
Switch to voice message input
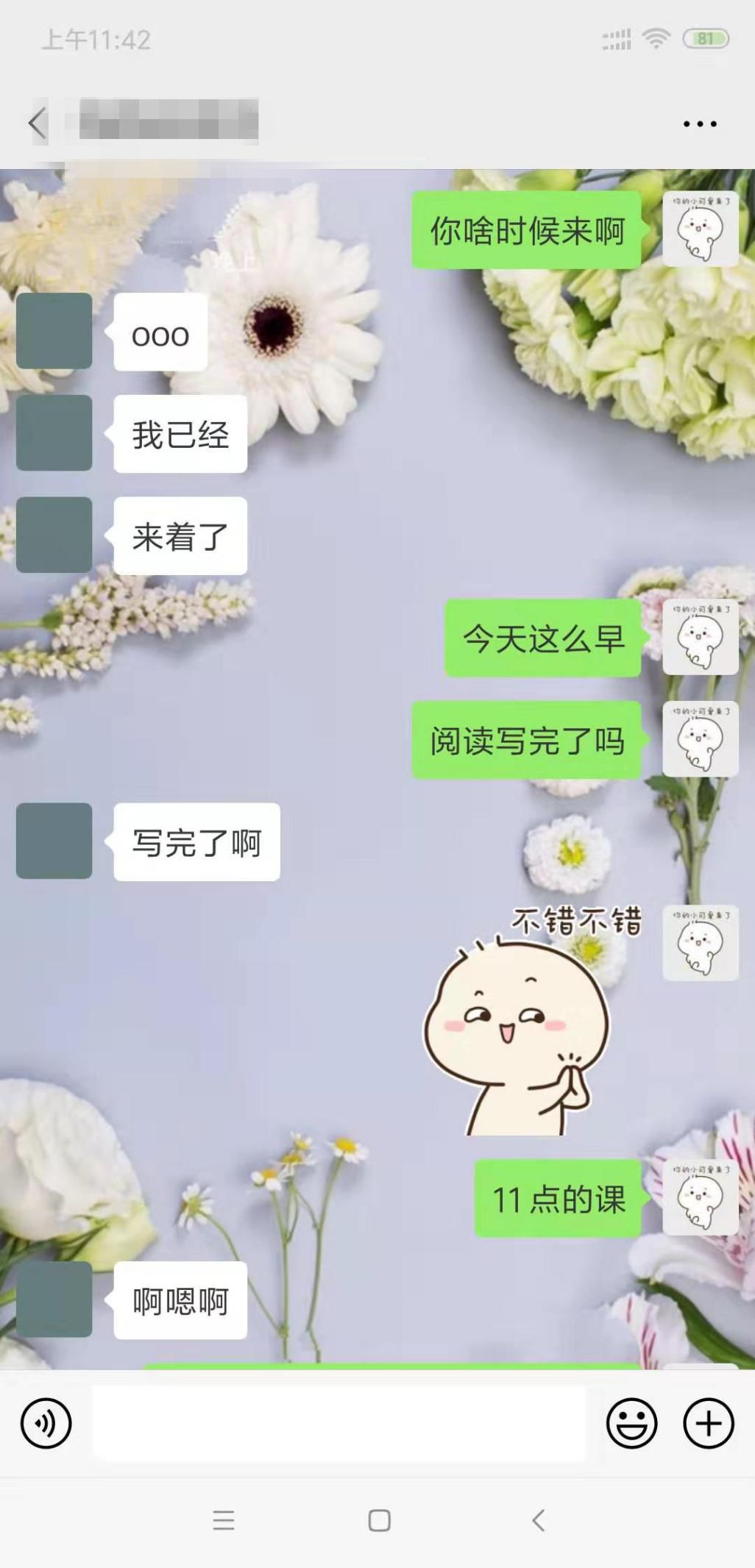[46, 1423]
